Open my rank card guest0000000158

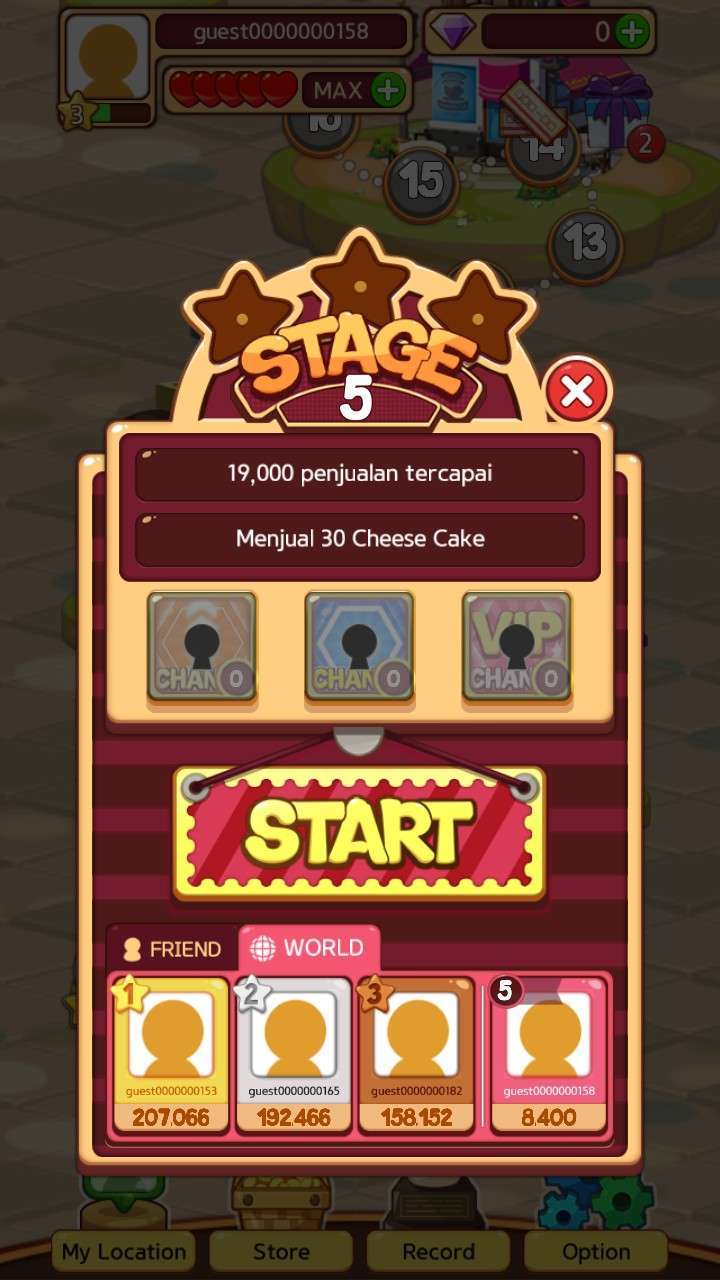(x=548, y=1054)
